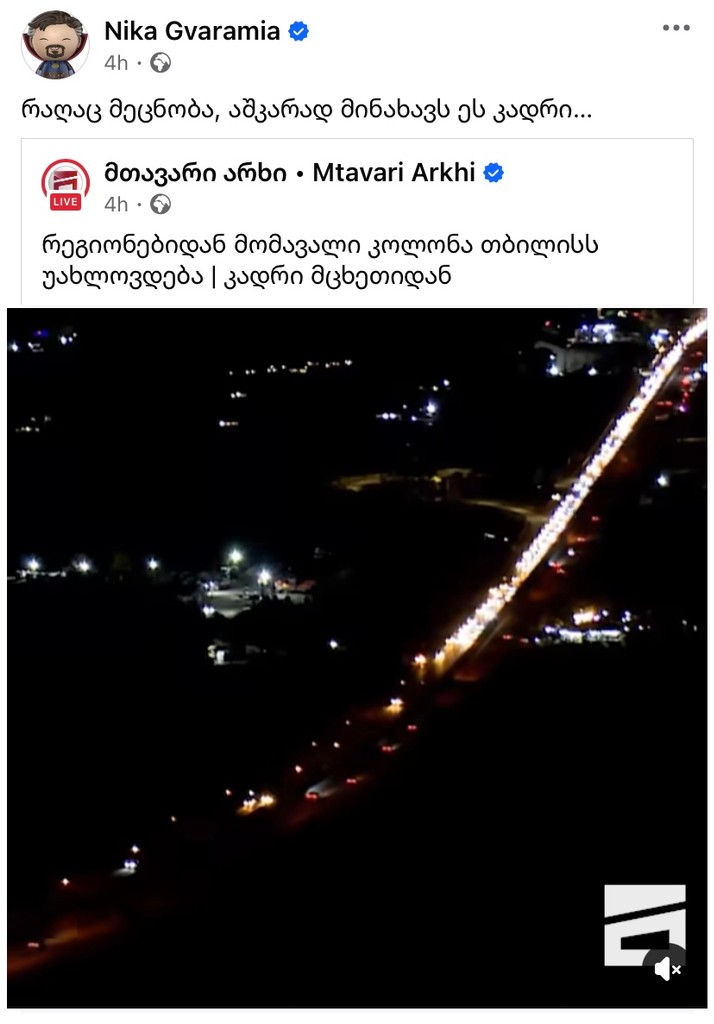Viewport: 714px width, 1024px height.
Task: Open the post's three-dot options menu
Action: pos(676,28)
